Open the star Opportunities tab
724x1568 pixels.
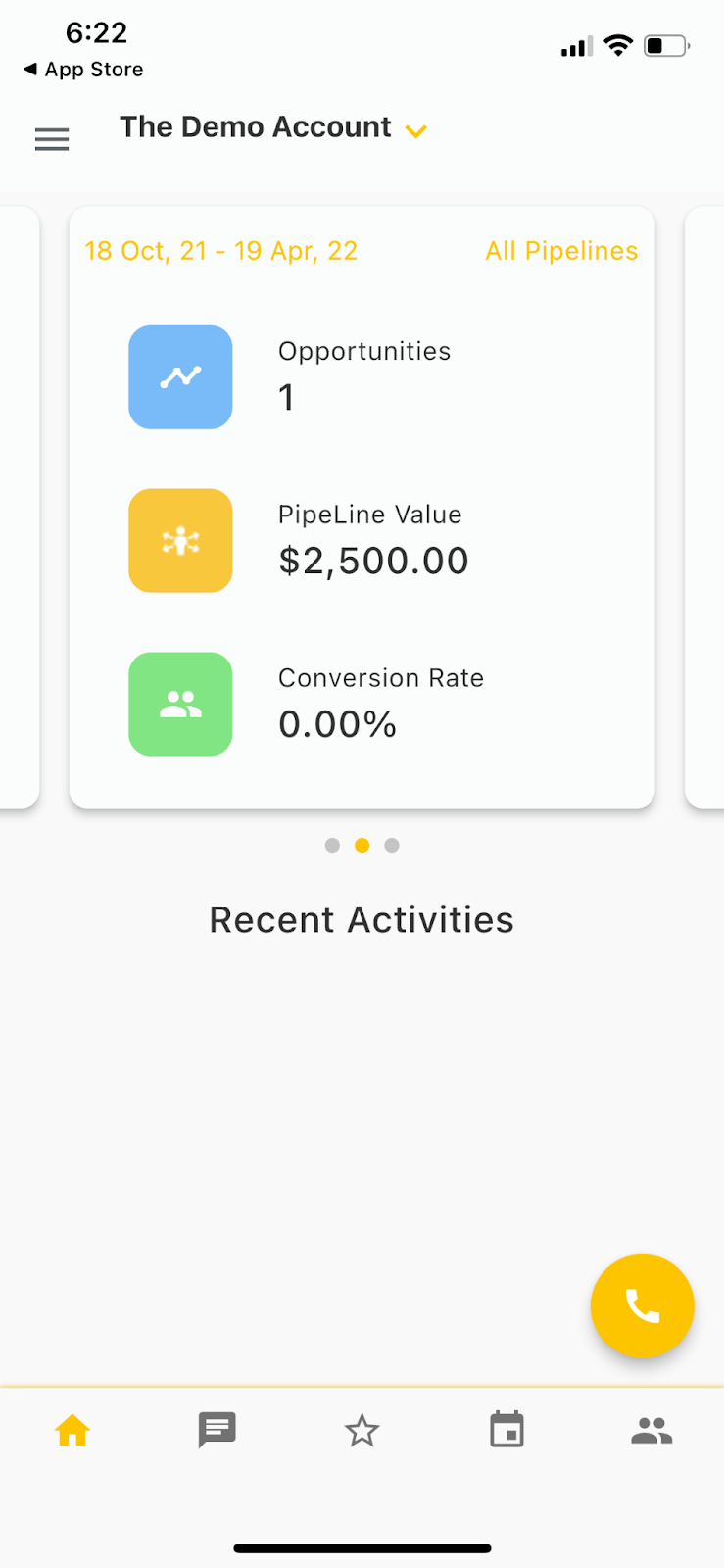click(362, 1431)
